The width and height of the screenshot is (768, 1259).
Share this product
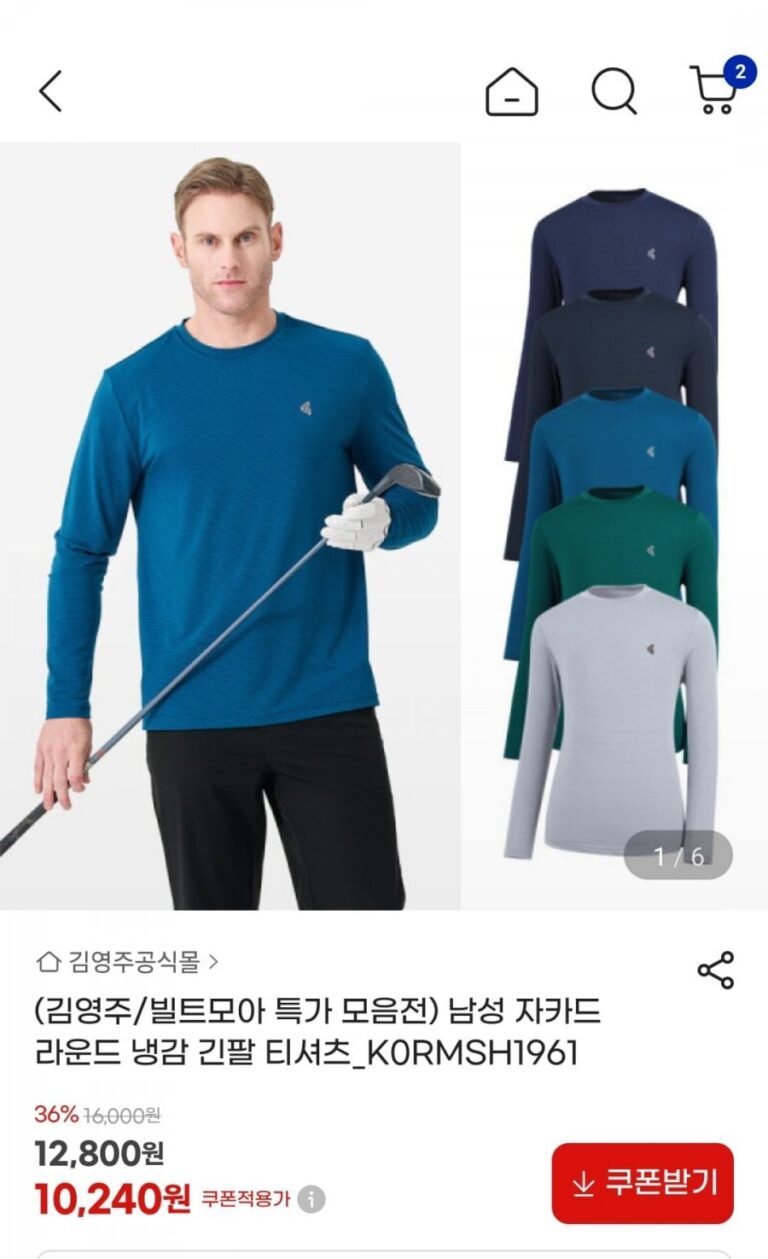pyautogui.click(x=715, y=970)
